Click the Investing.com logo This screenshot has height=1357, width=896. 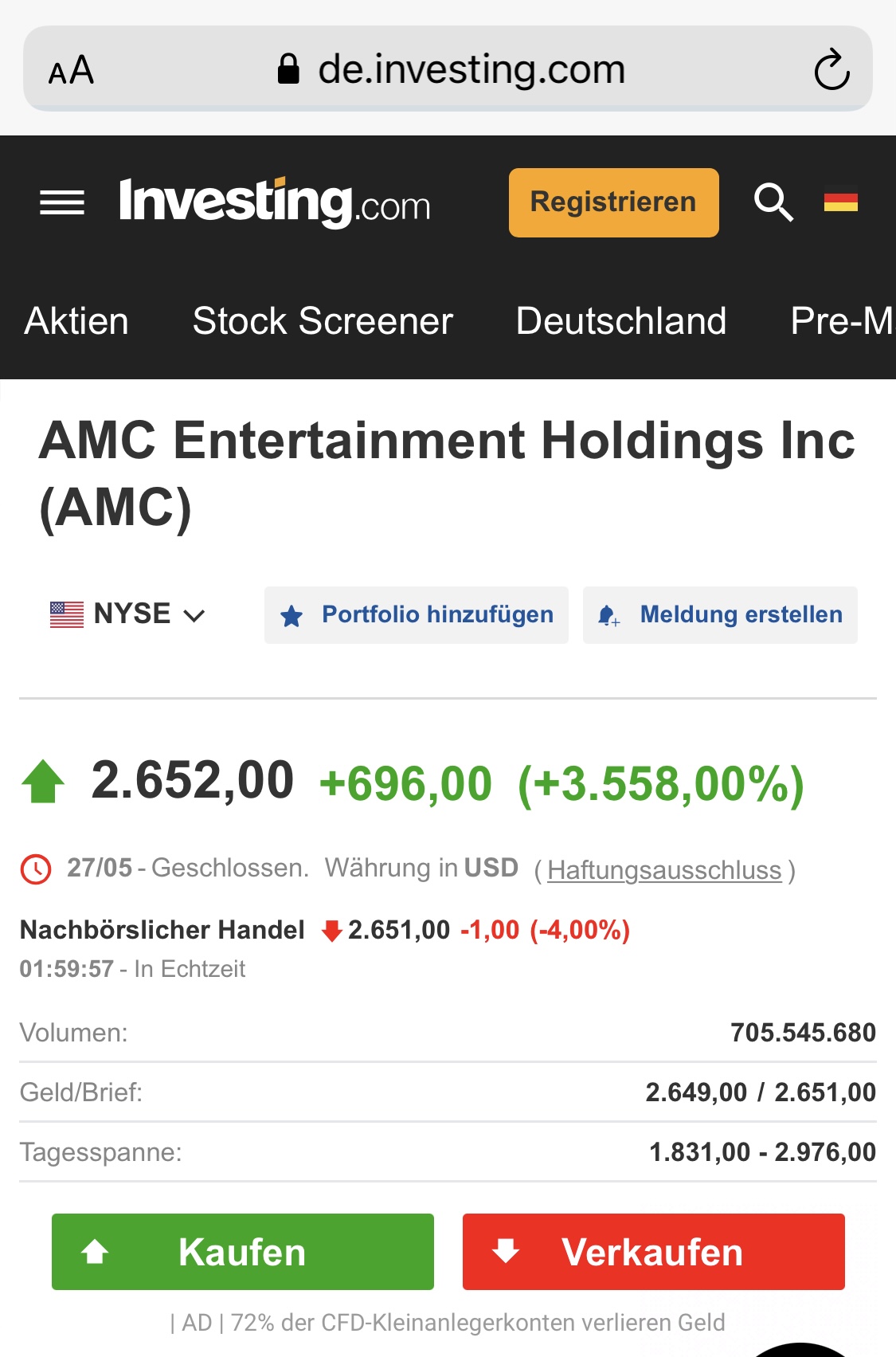[x=272, y=202]
